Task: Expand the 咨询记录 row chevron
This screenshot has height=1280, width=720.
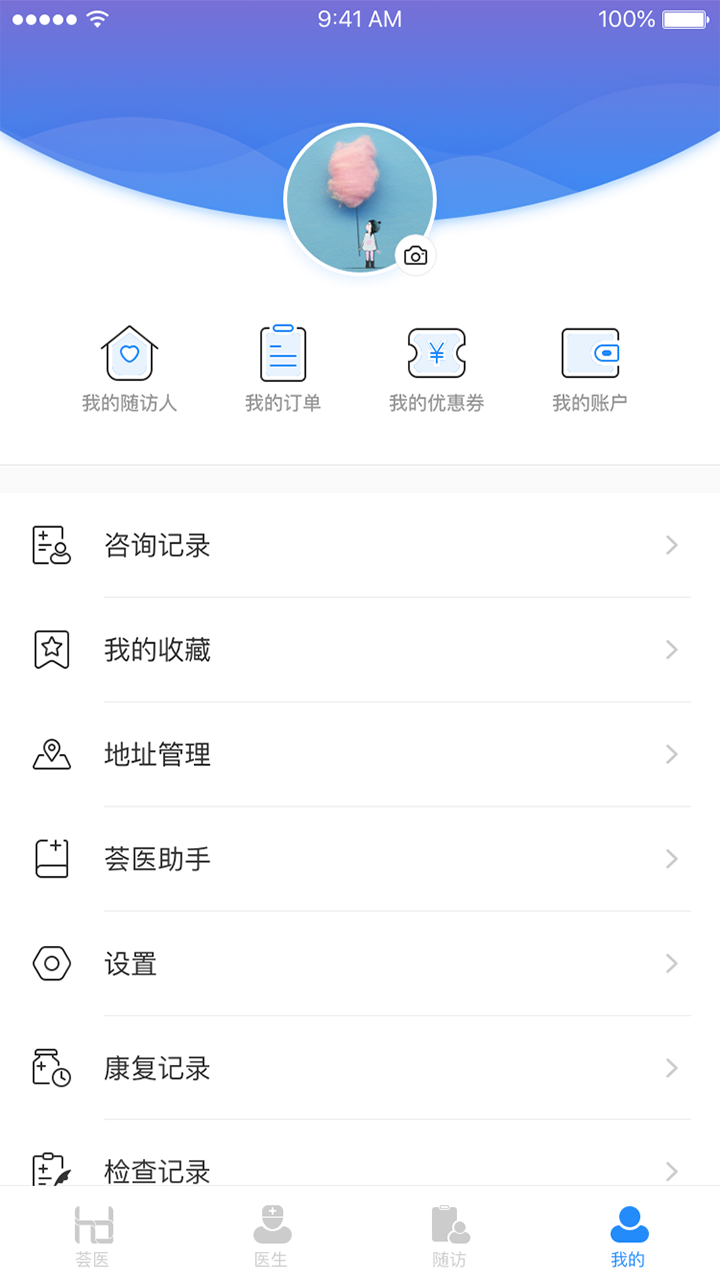Action: pyautogui.click(x=671, y=544)
